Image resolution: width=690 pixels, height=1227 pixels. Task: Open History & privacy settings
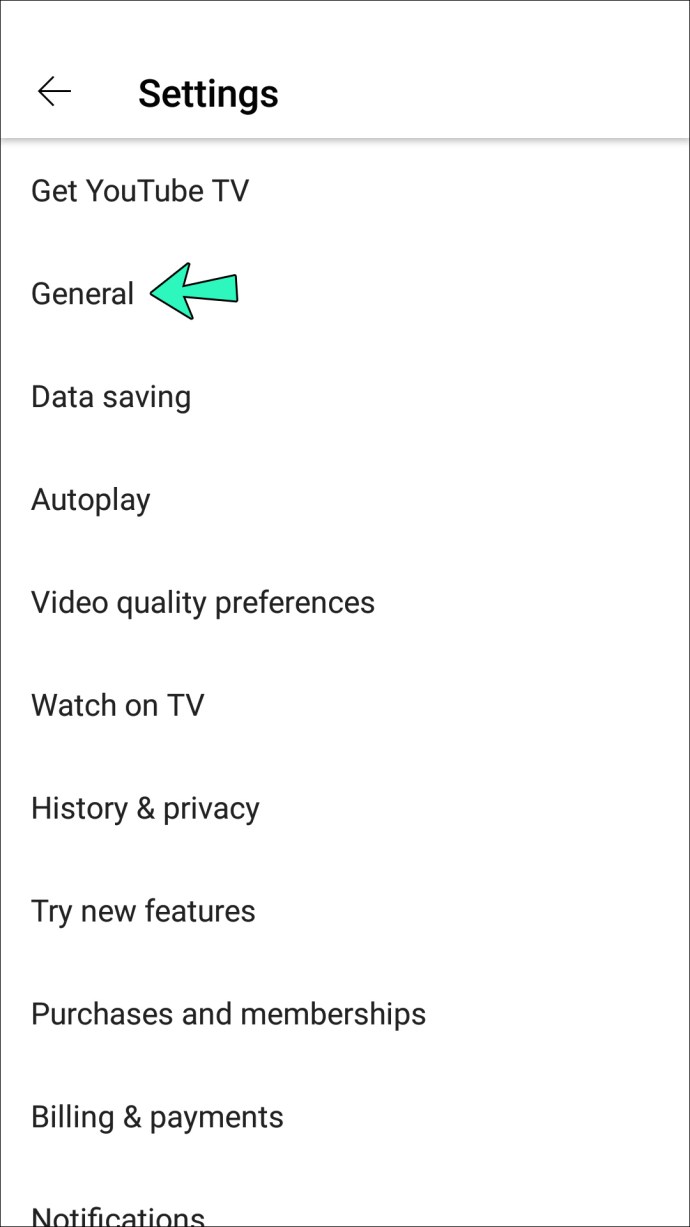pos(145,809)
